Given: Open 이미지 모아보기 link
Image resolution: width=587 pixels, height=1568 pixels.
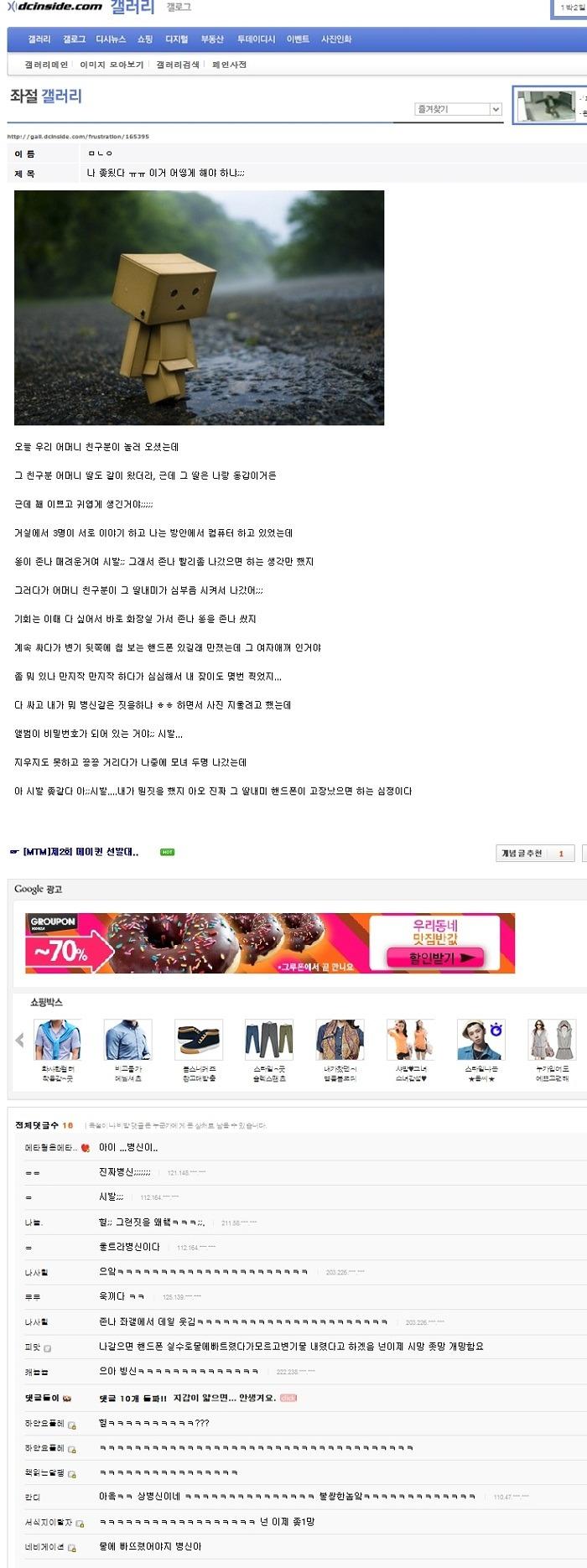Looking at the screenshot, I should 112,65.
